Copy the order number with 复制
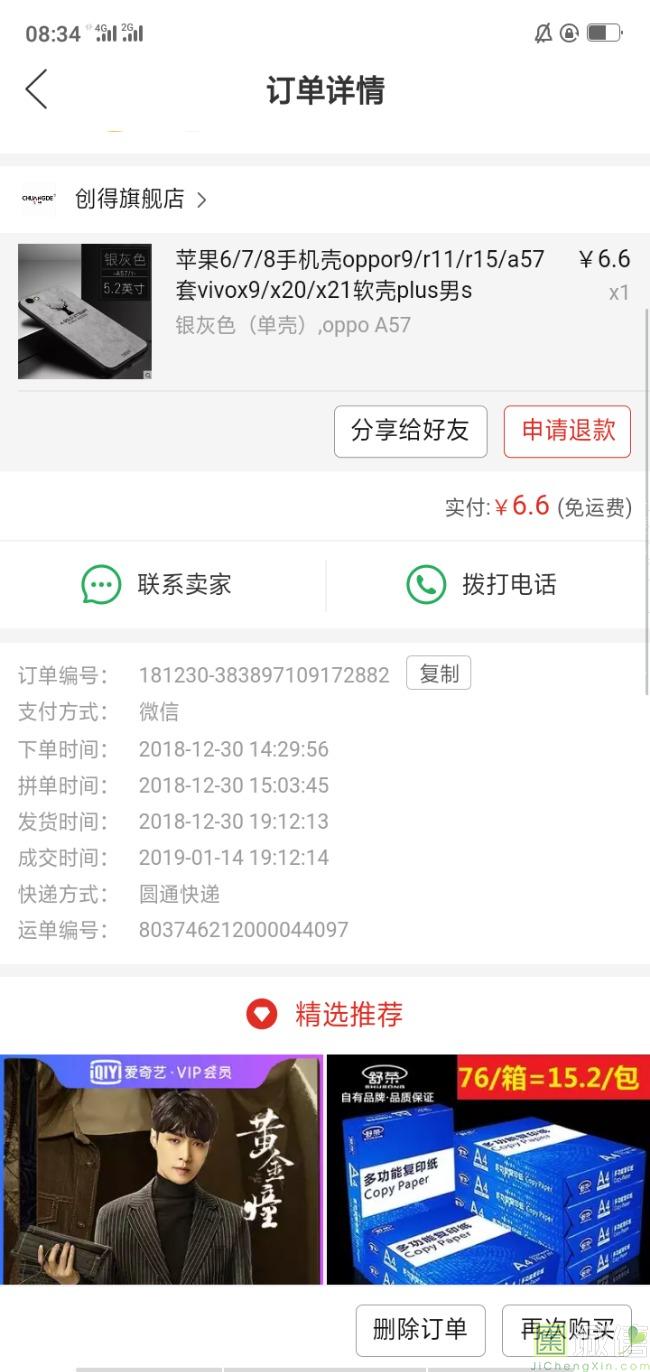The height and width of the screenshot is (1372, 650). click(x=438, y=674)
